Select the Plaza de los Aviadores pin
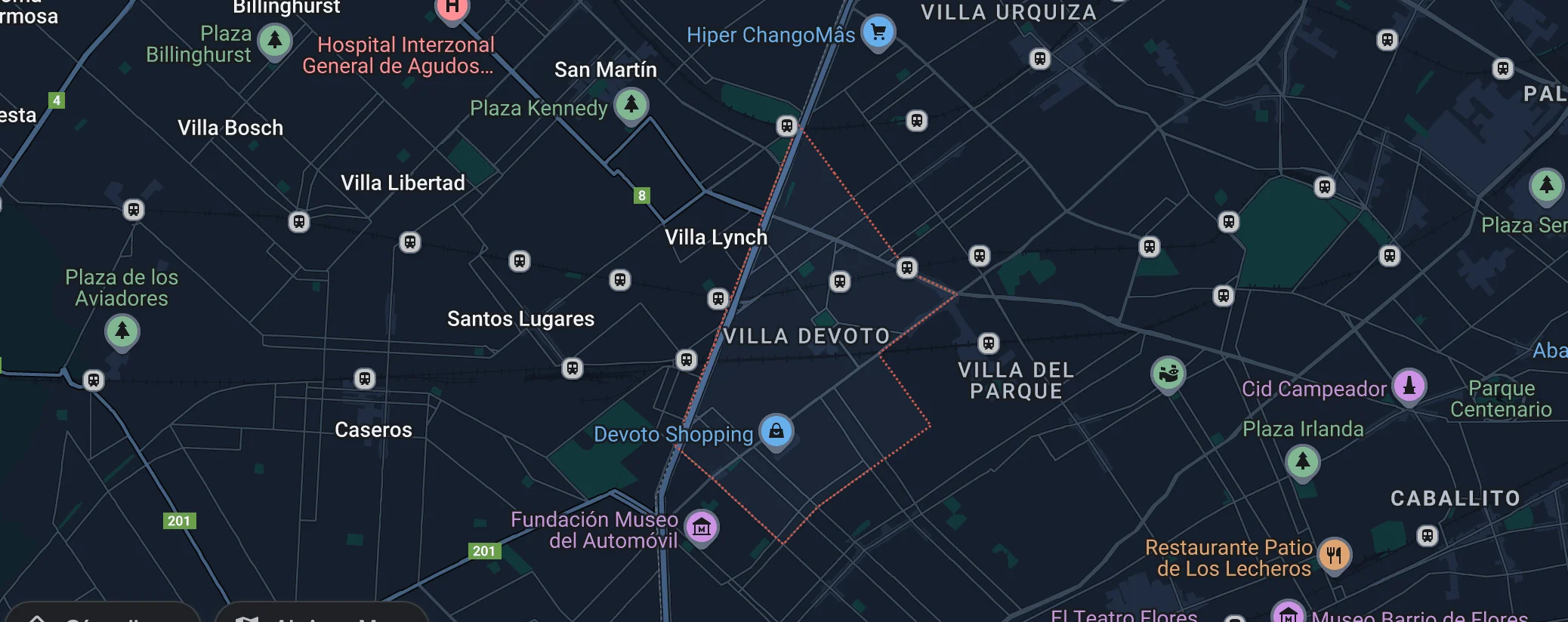Viewport: 1568px width, 622px height. pyautogui.click(x=122, y=331)
